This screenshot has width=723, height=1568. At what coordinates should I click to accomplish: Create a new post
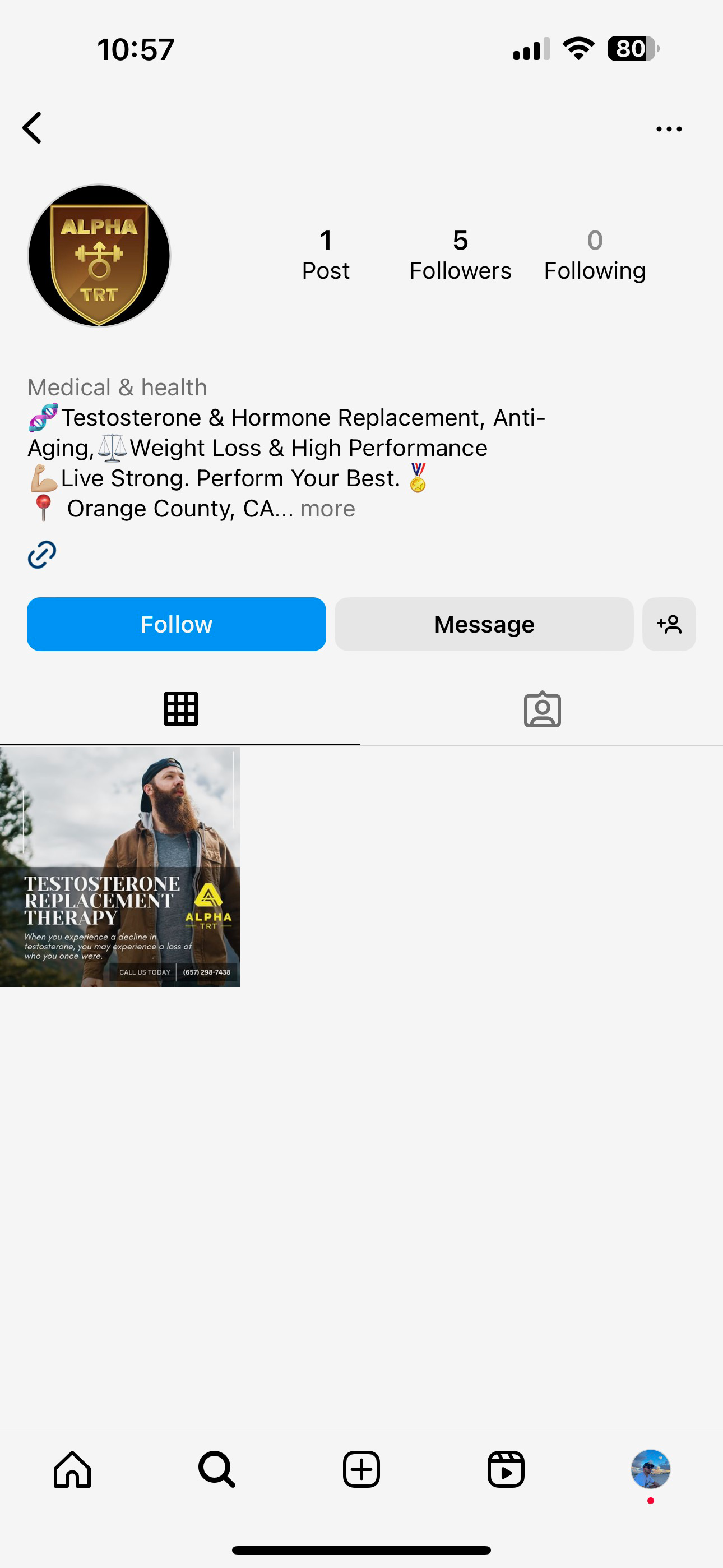point(361,1469)
